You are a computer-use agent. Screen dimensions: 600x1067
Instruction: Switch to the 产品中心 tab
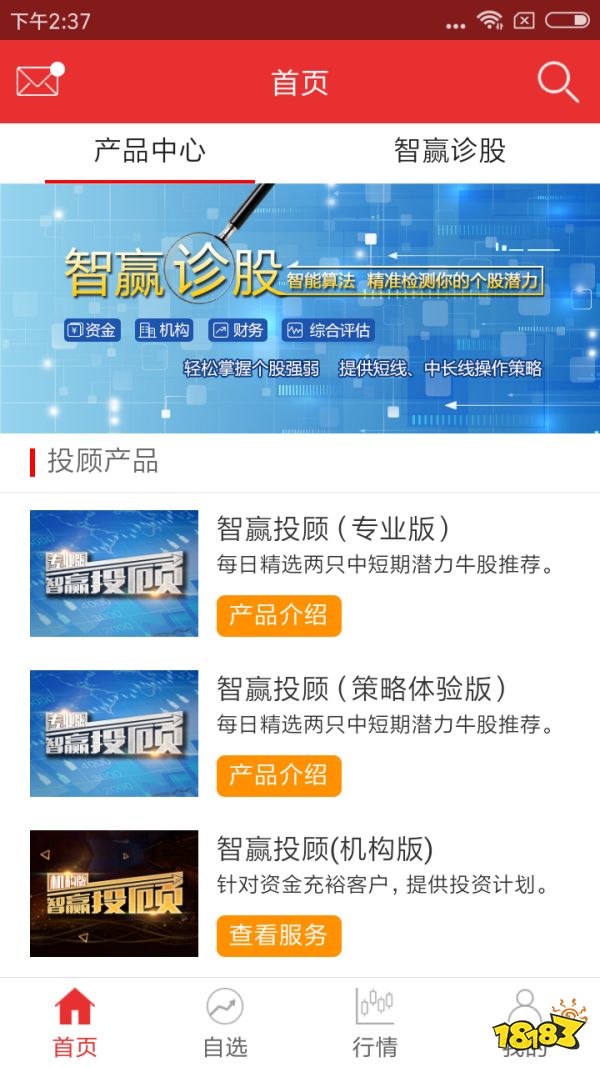(x=150, y=152)
